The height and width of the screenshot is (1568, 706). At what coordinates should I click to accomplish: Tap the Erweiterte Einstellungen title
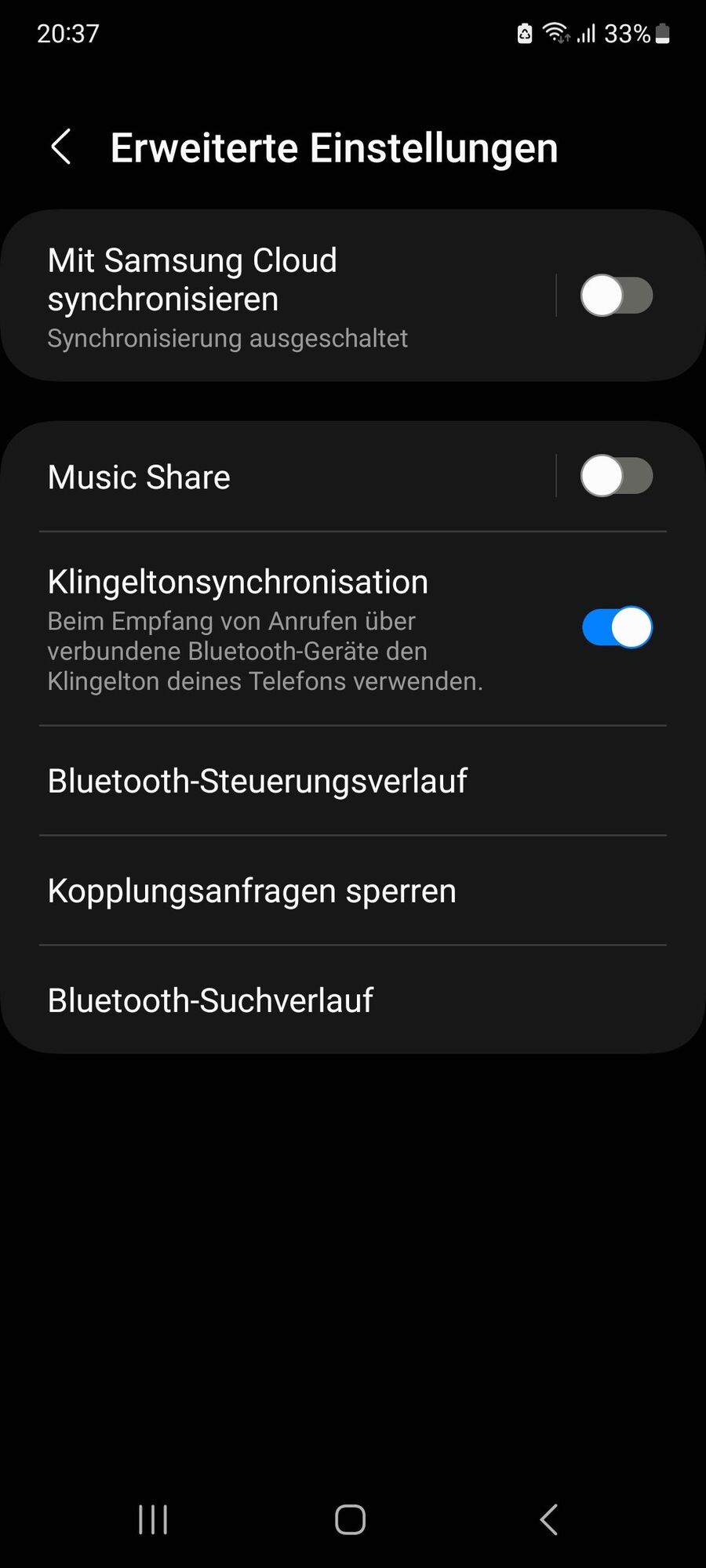pyautogui.click(x=334, y=147)
